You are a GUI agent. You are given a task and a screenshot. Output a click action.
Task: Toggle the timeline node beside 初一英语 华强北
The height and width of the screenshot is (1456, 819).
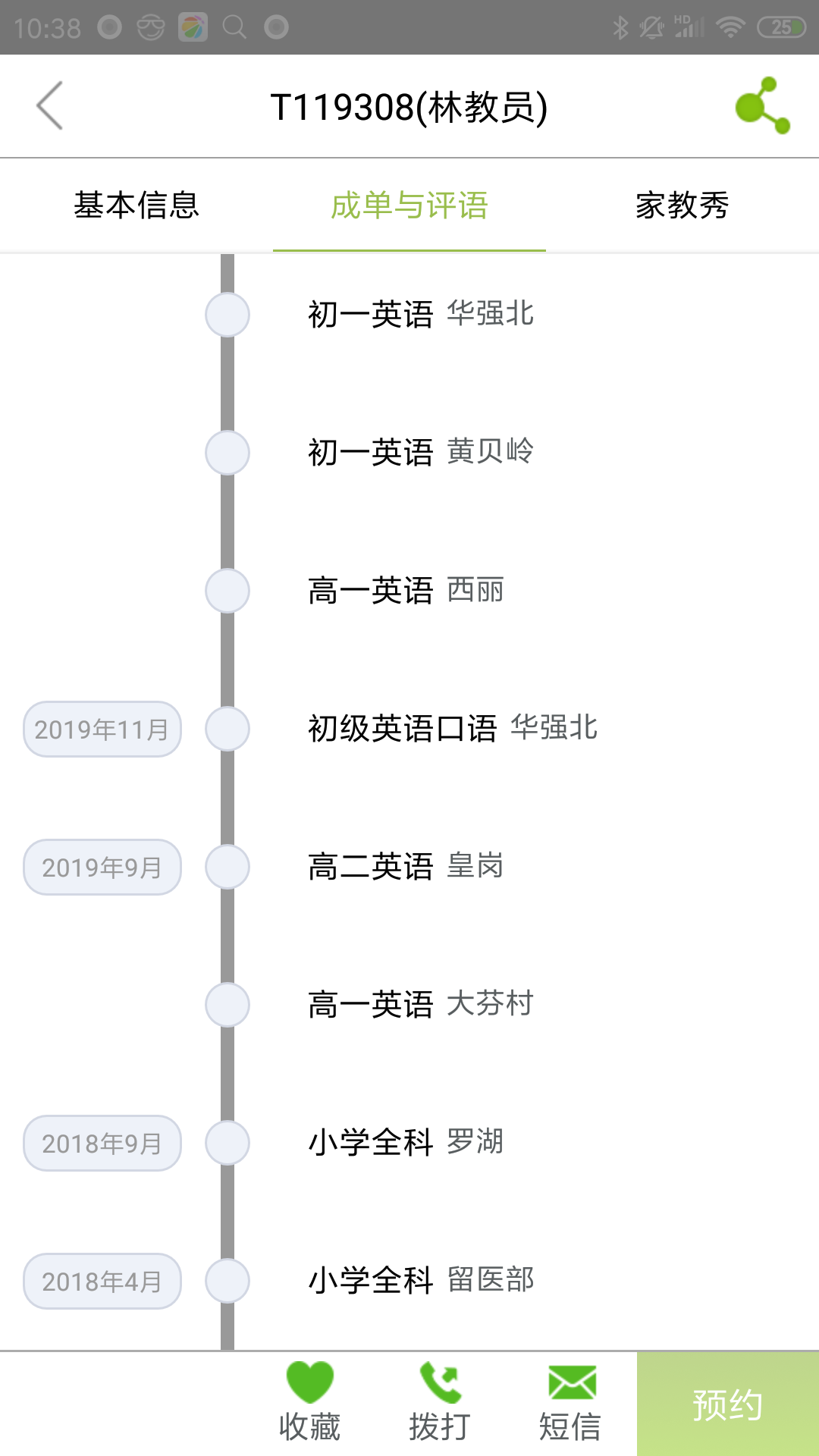(227, 315)
